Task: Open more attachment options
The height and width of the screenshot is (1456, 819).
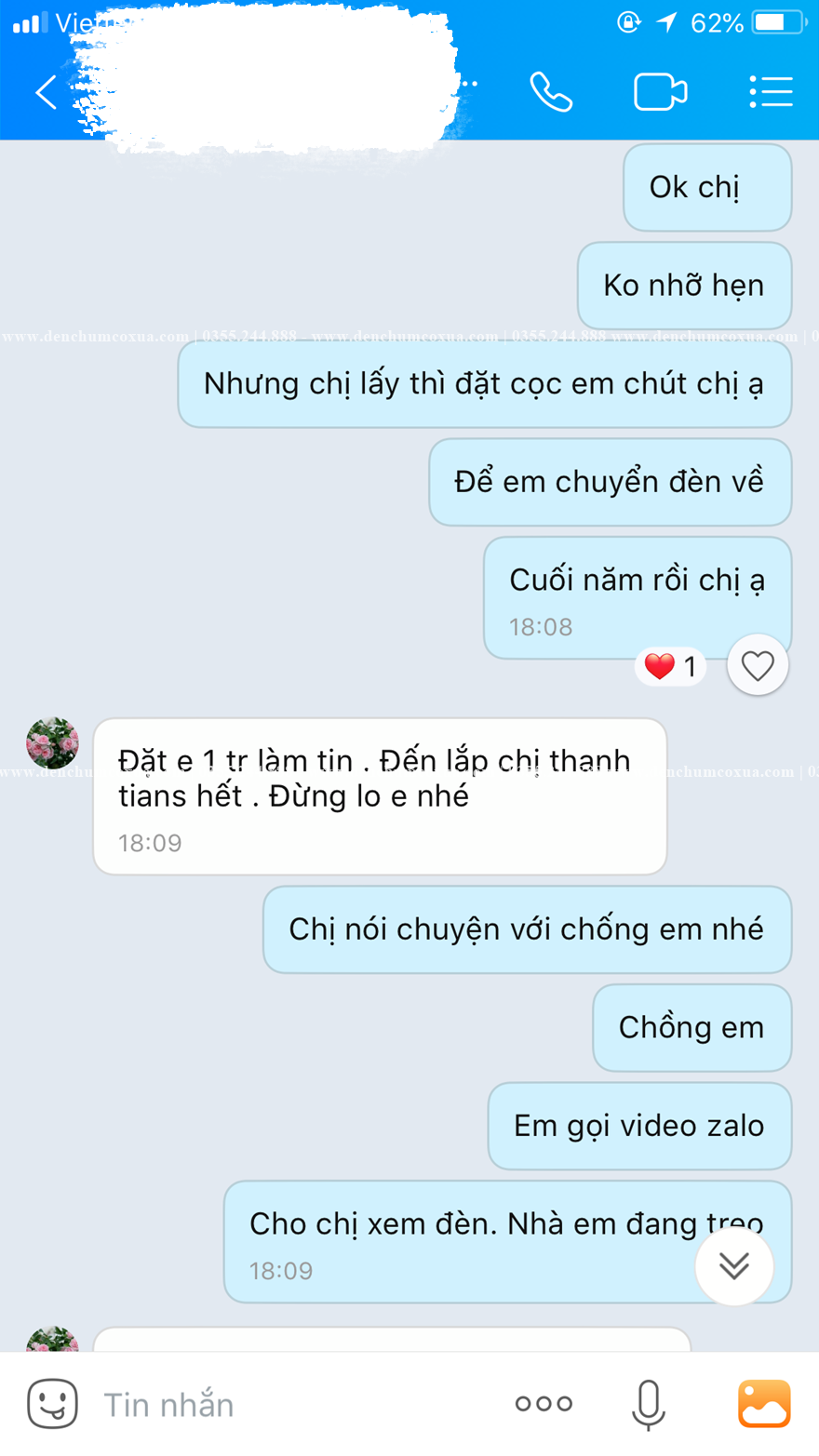Action: coord(544,1404)
